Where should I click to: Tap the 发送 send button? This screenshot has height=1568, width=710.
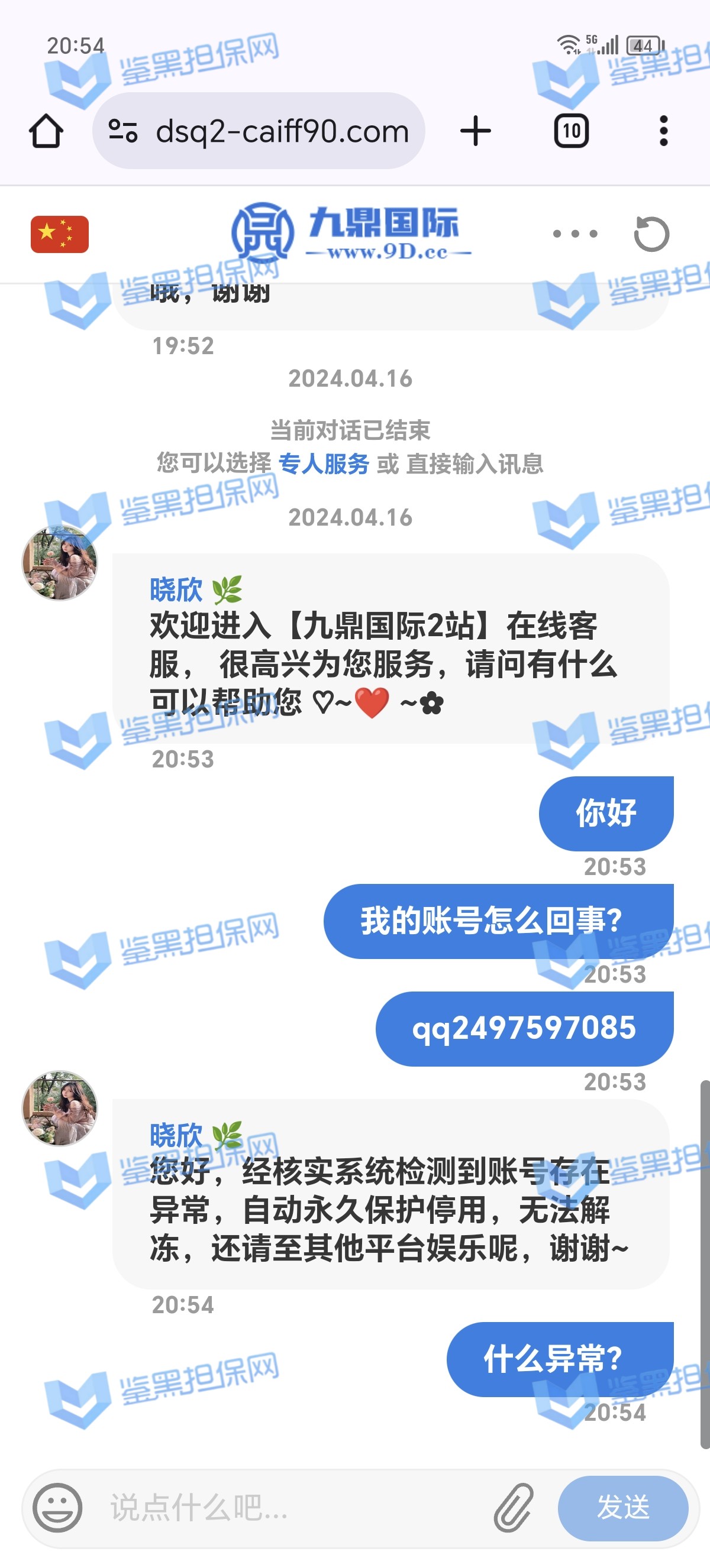pos(622,1507)
